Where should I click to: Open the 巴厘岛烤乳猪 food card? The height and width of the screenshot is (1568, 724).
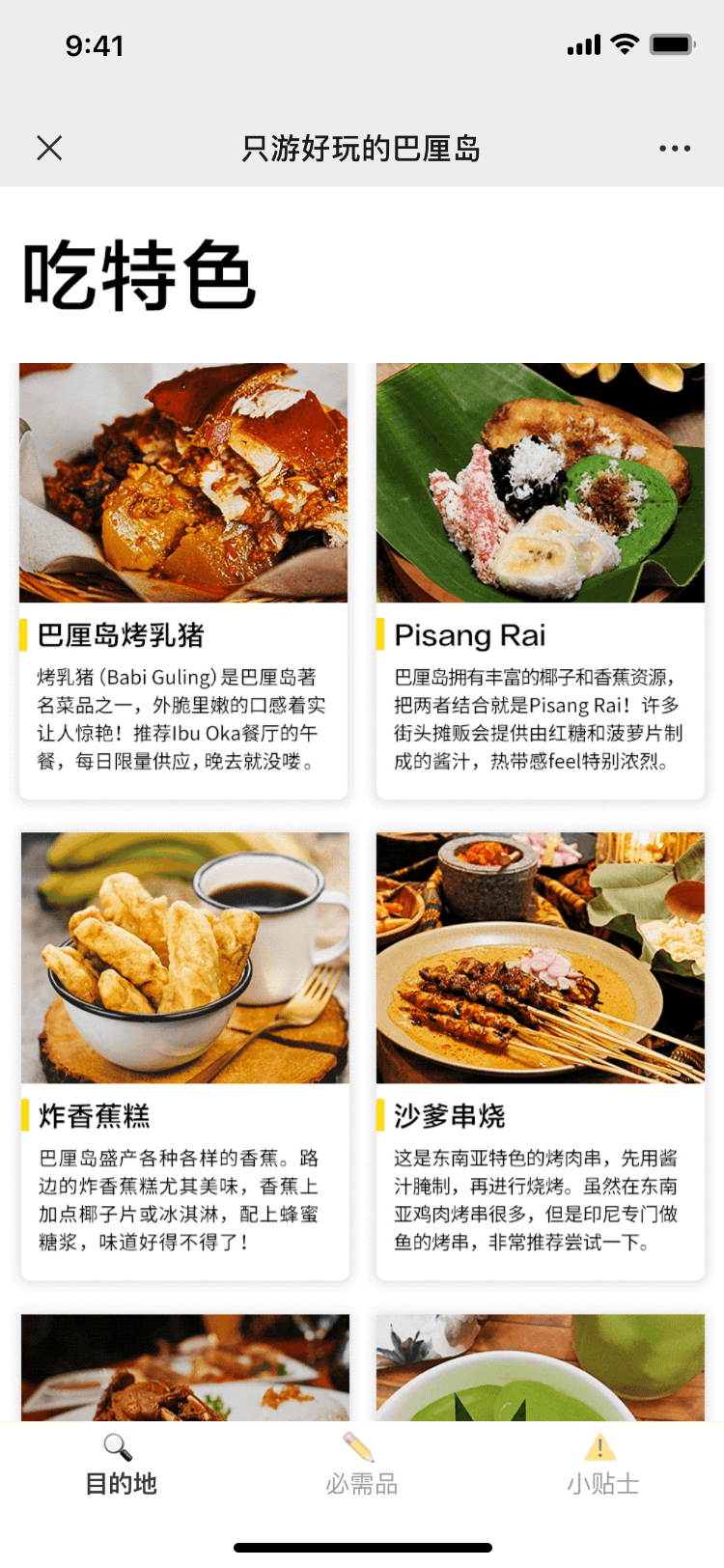pyautogui.click(x=183, y=580)
